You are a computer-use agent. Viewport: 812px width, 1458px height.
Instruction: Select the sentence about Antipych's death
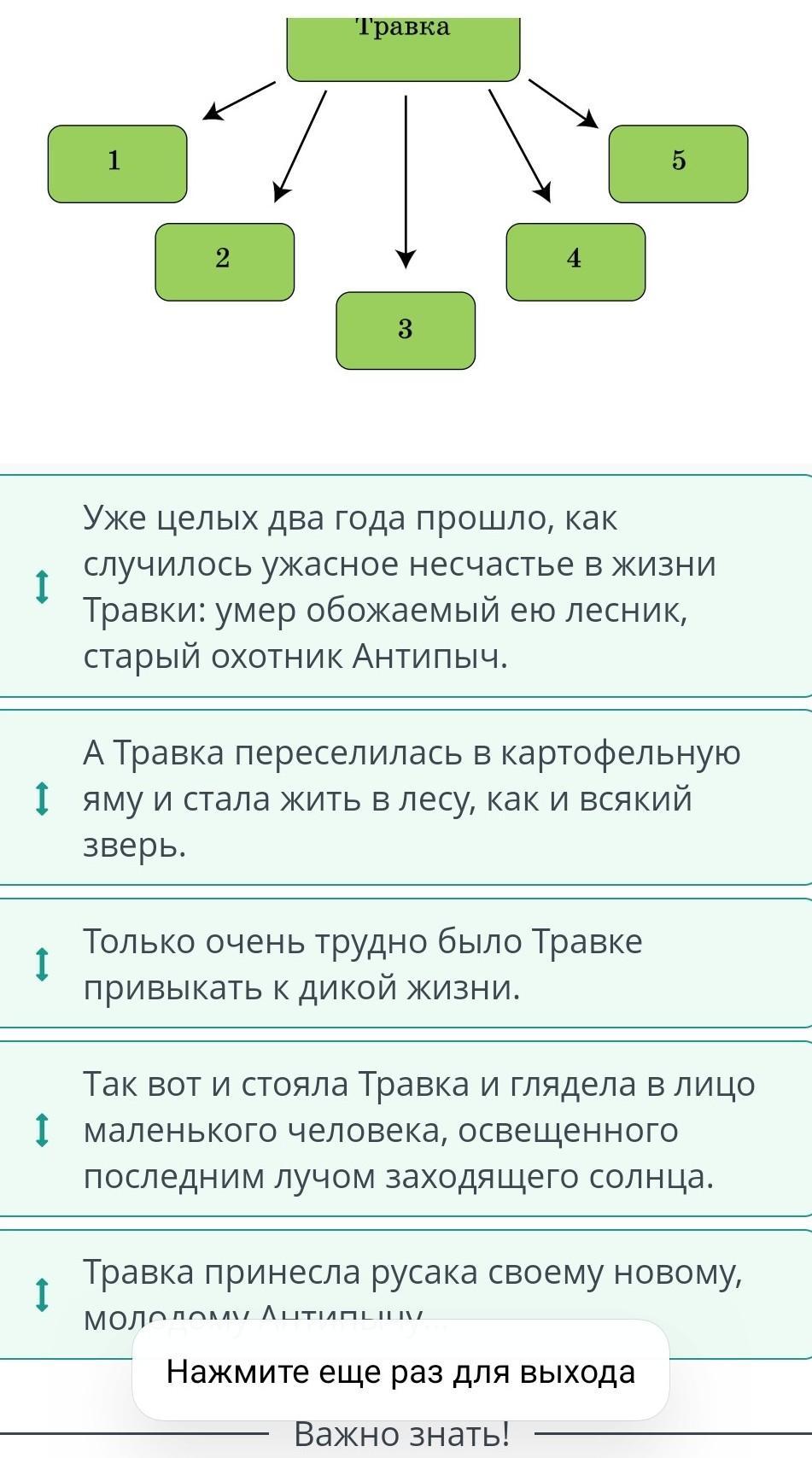click(406, 587)
